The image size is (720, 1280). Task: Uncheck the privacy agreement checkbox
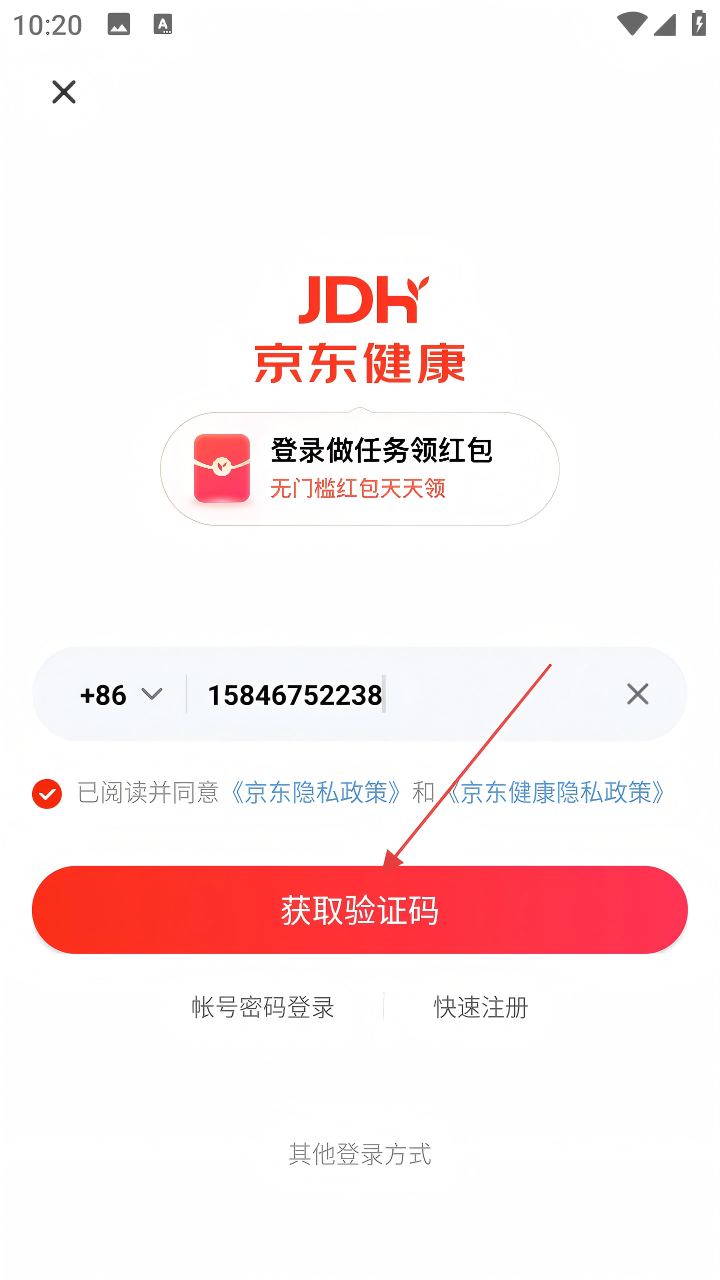point(47,794)
